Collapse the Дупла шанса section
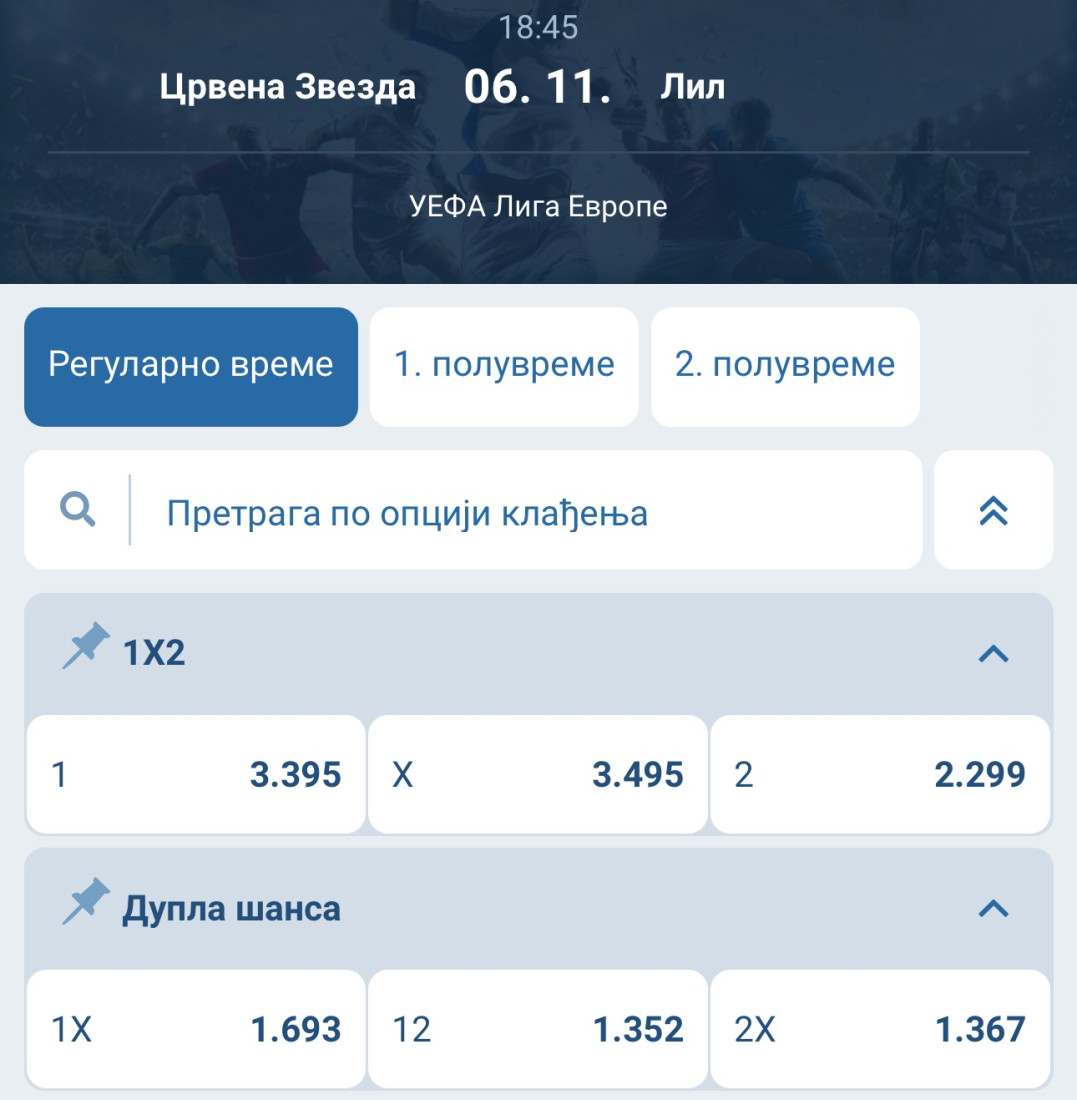 tap(993, 908)
